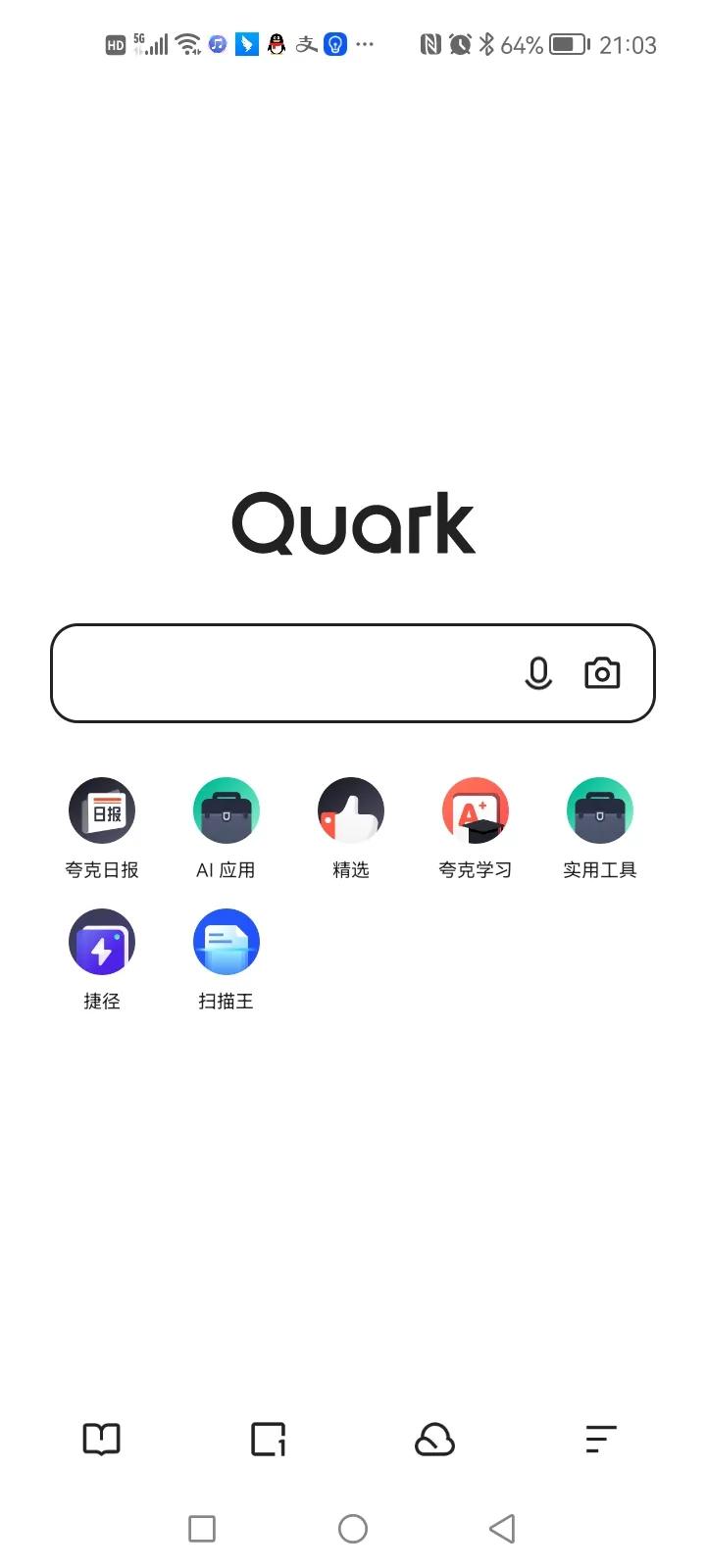
Task: Open the bottom bar menu icon
Action: click(x=600, y=1440)
